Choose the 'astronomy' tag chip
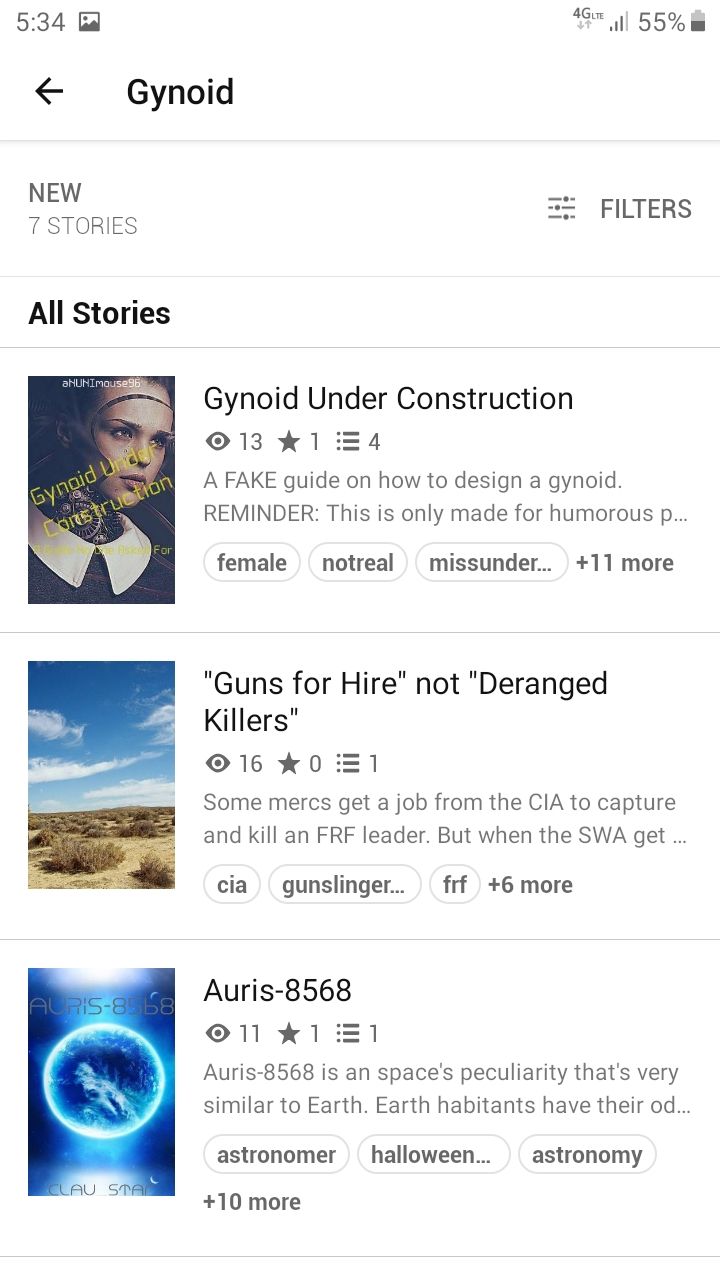The width and height of the screenshot is (720, 1280). pyautogui.click(x=587, y=1155)
